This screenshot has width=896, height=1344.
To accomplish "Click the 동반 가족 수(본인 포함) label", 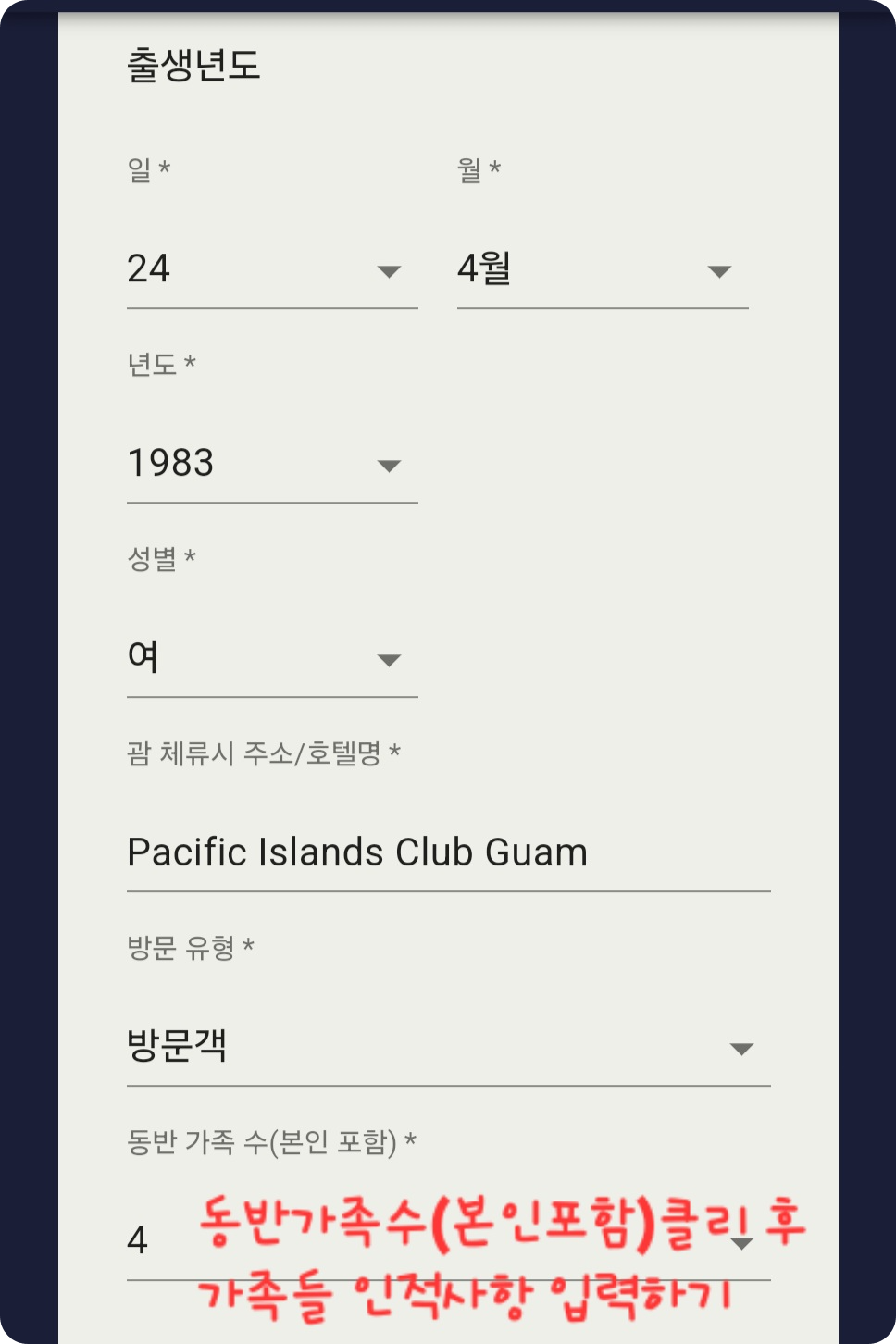I will [x=270, y=1142].
